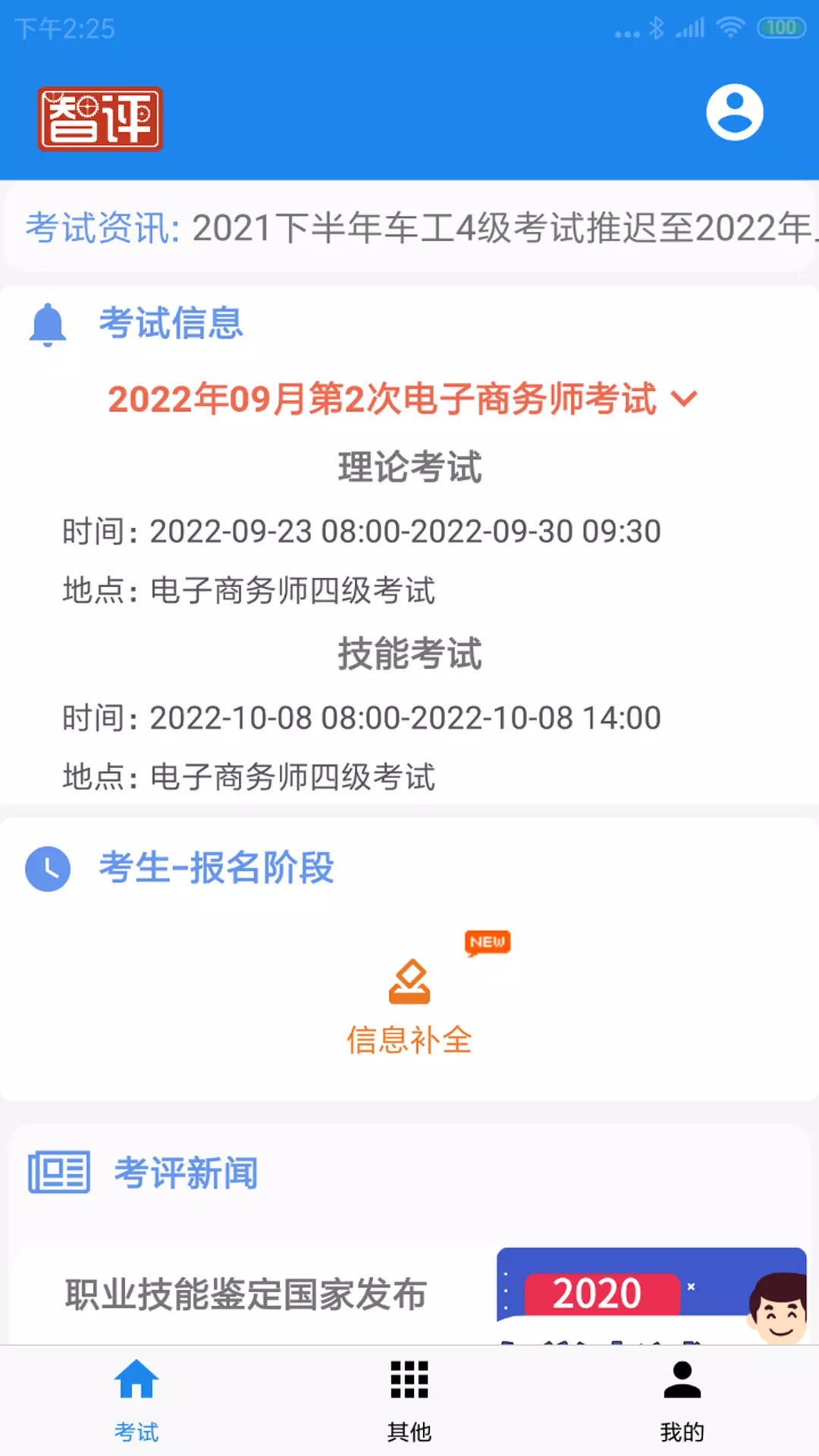Switch to the 考试 tab
Screen dimensions: 819x1456
(x=136, y=1401)
